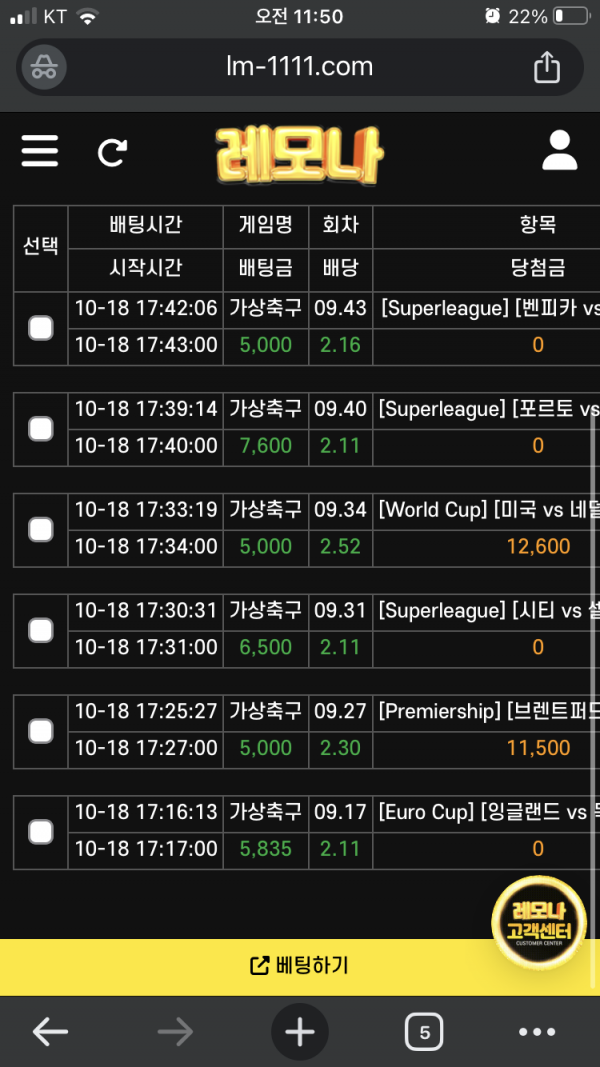600x1067 pixels.
Task: Share this page from the address bar
Action: pyautogui.click(x=547, y=67)
